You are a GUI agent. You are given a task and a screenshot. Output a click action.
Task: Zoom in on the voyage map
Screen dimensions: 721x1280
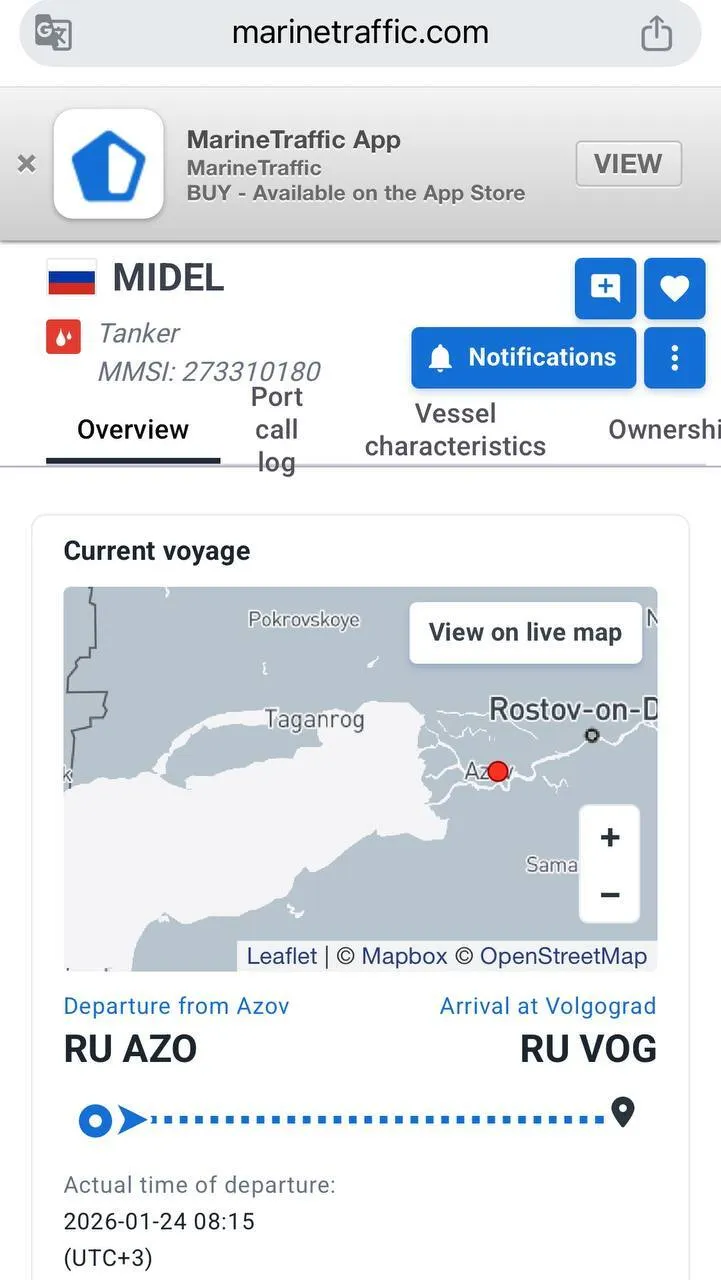(609, 837)
